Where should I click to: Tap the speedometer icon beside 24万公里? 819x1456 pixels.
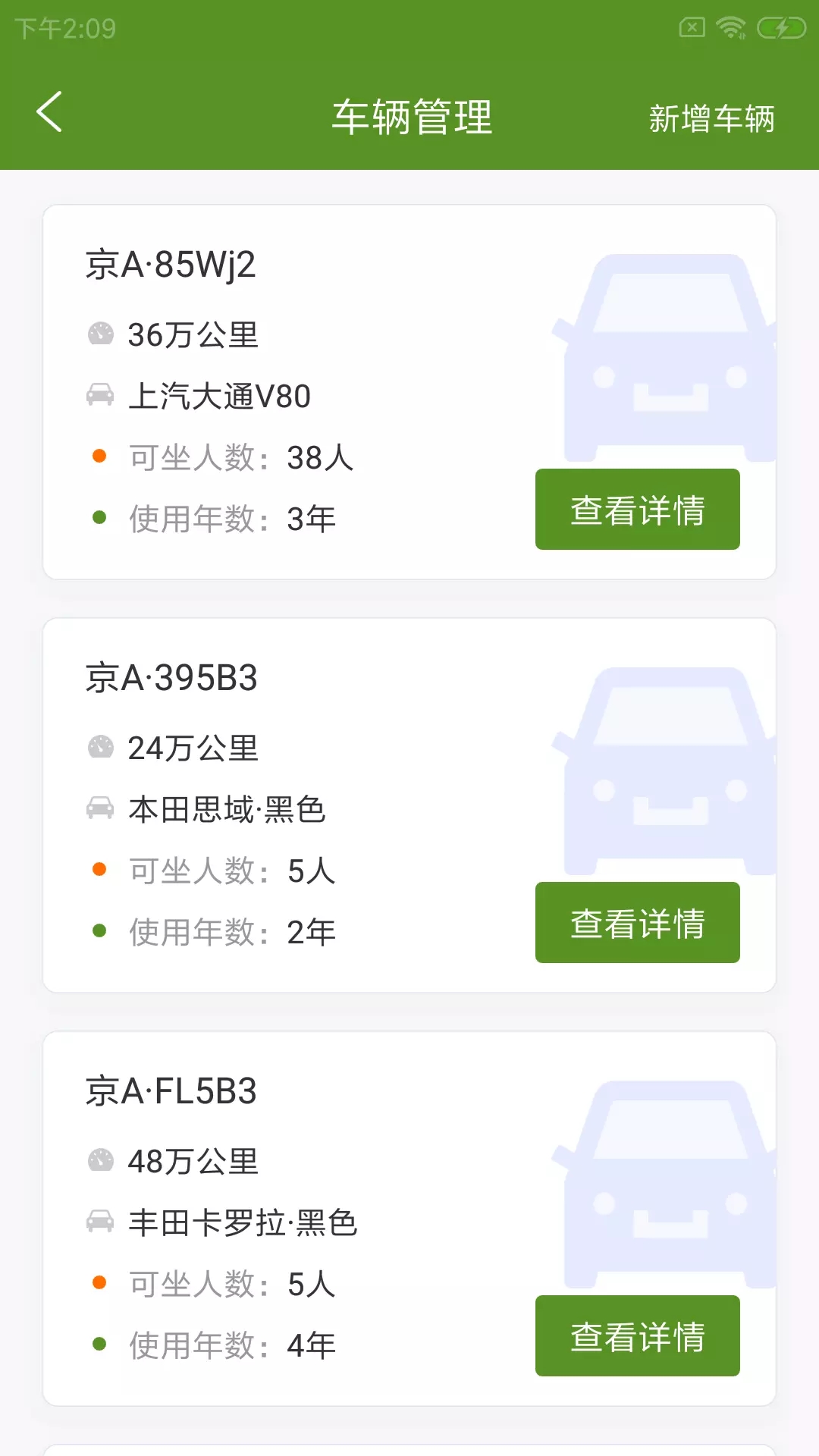pos(99,745)
